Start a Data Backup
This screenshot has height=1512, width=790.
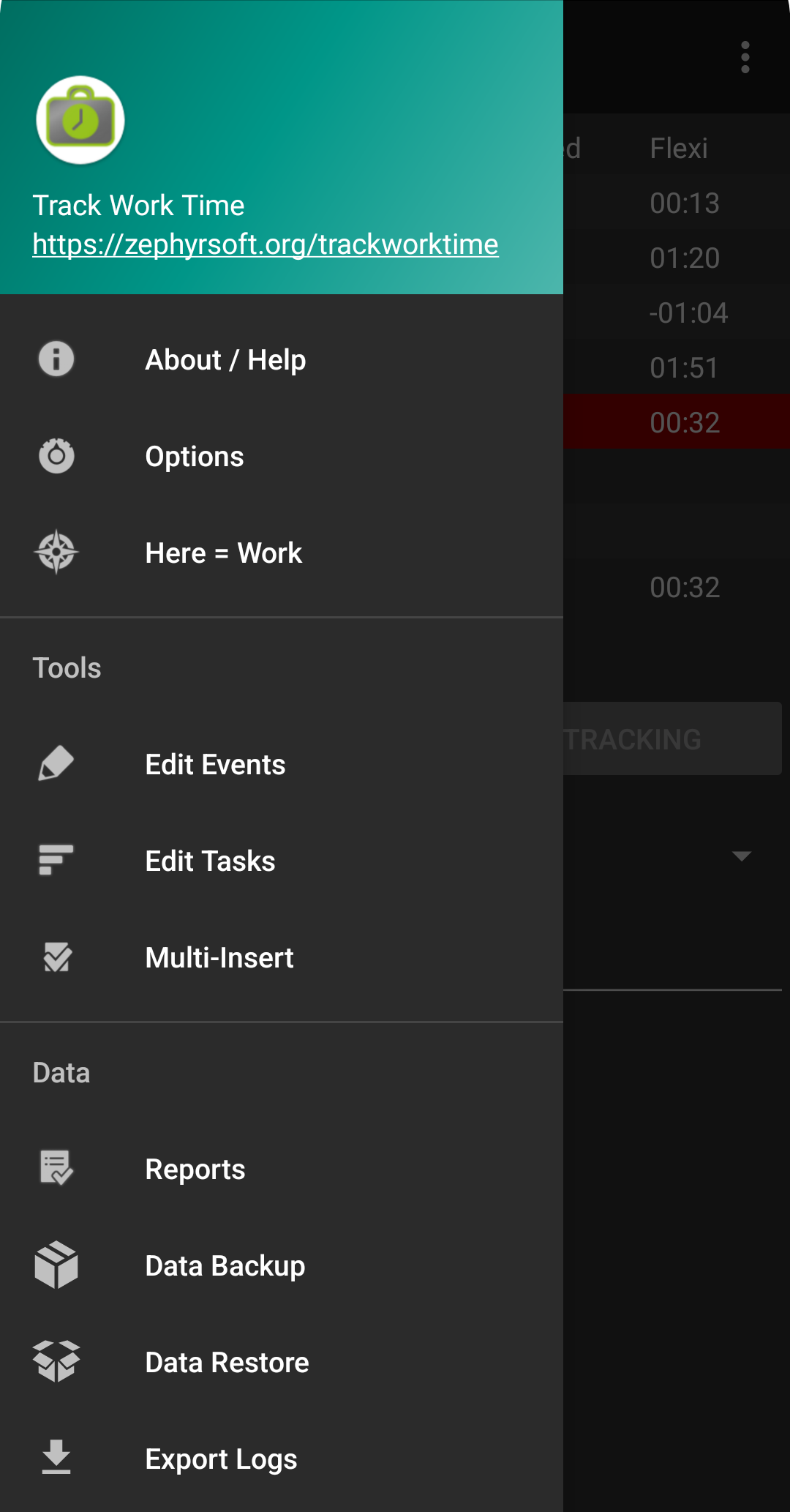pyautogui.click(x=225, y=1266)
